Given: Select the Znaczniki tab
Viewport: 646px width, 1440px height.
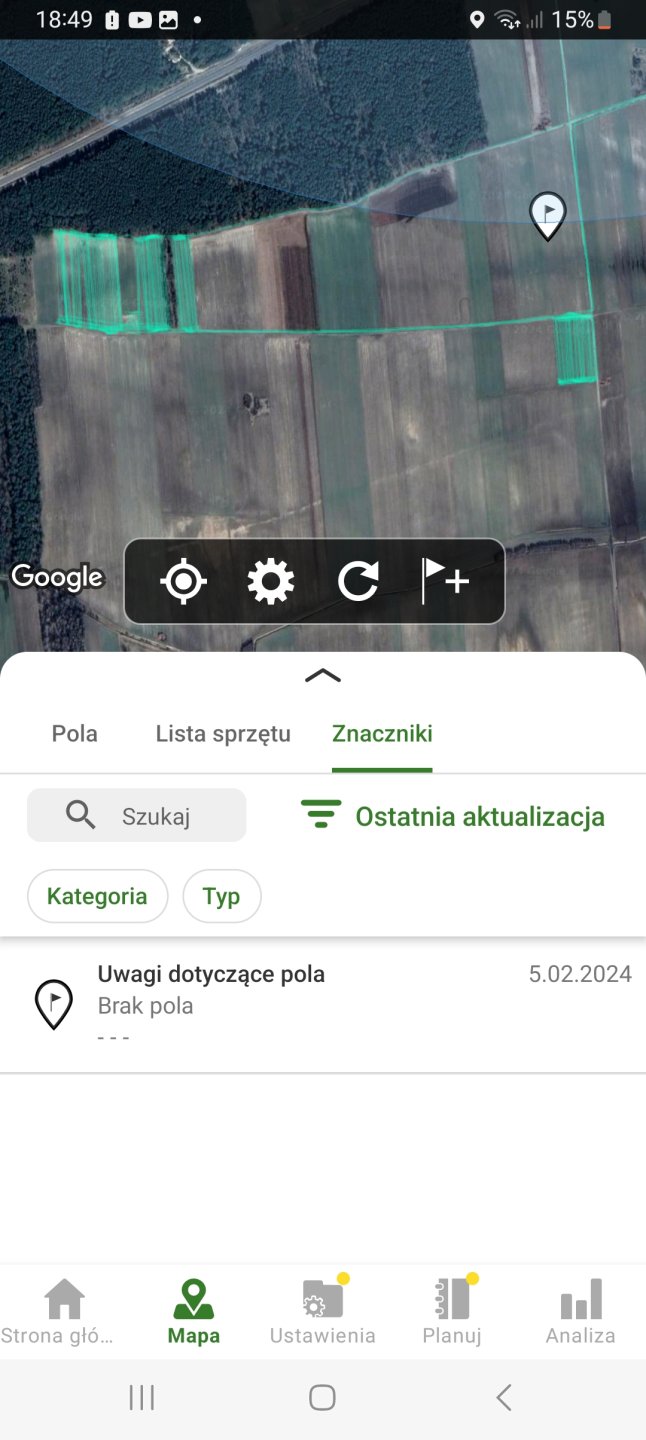Looking at the screenshot, I should 382,734.
